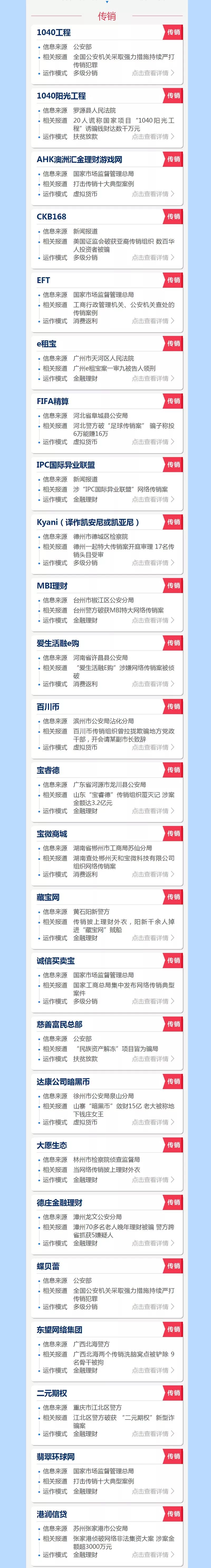Open 慈善富民总部 details

tap(152, 1059)
